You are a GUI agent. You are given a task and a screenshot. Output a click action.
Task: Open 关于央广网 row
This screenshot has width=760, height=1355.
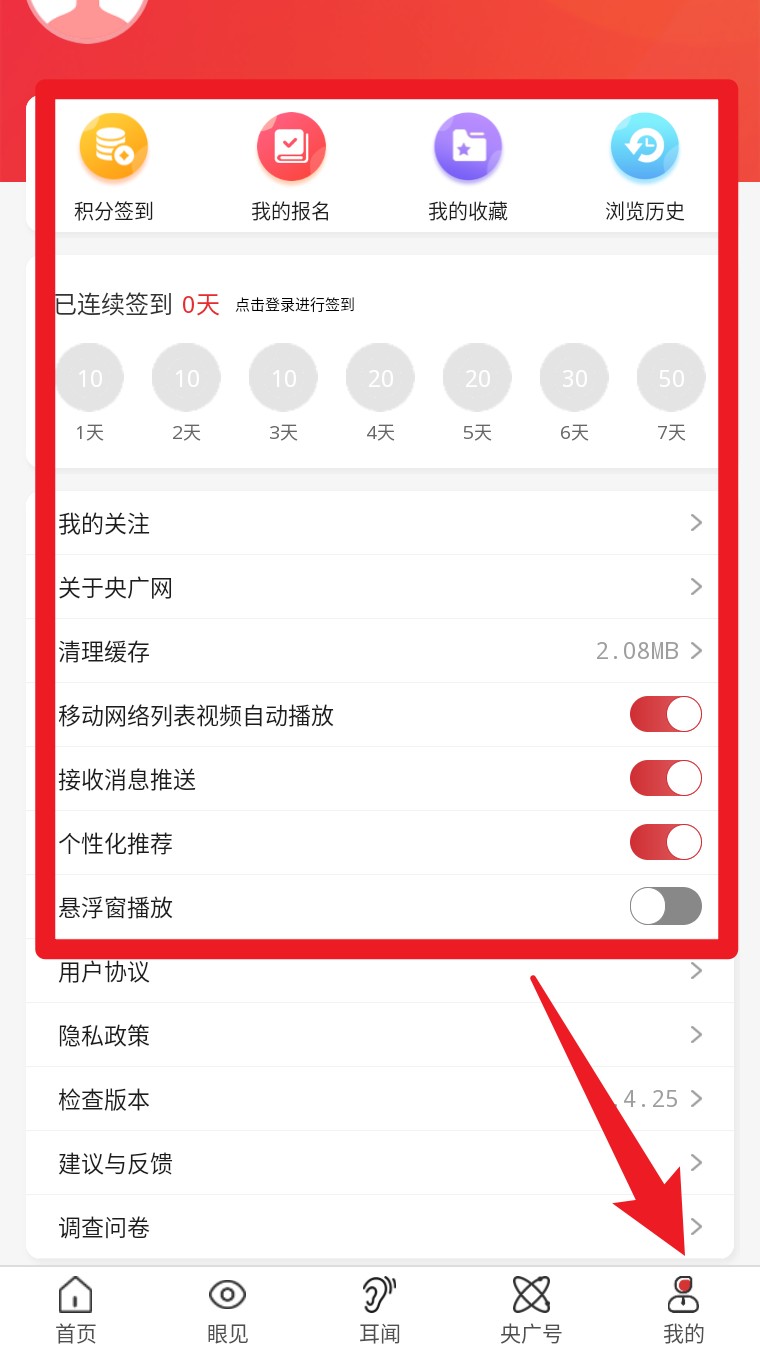[380, 587]
